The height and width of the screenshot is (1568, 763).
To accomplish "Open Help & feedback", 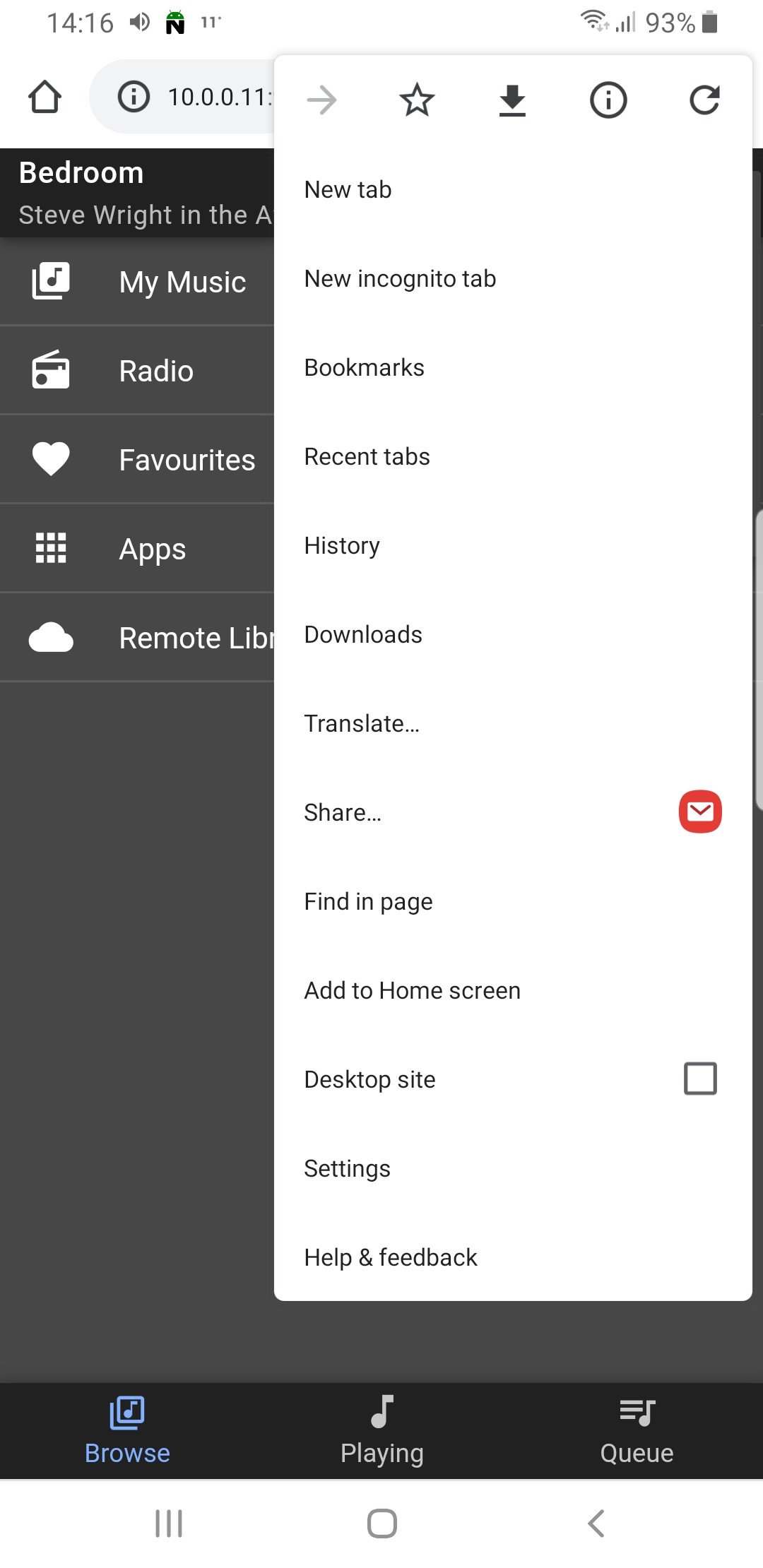I will tap(391, 1258).
